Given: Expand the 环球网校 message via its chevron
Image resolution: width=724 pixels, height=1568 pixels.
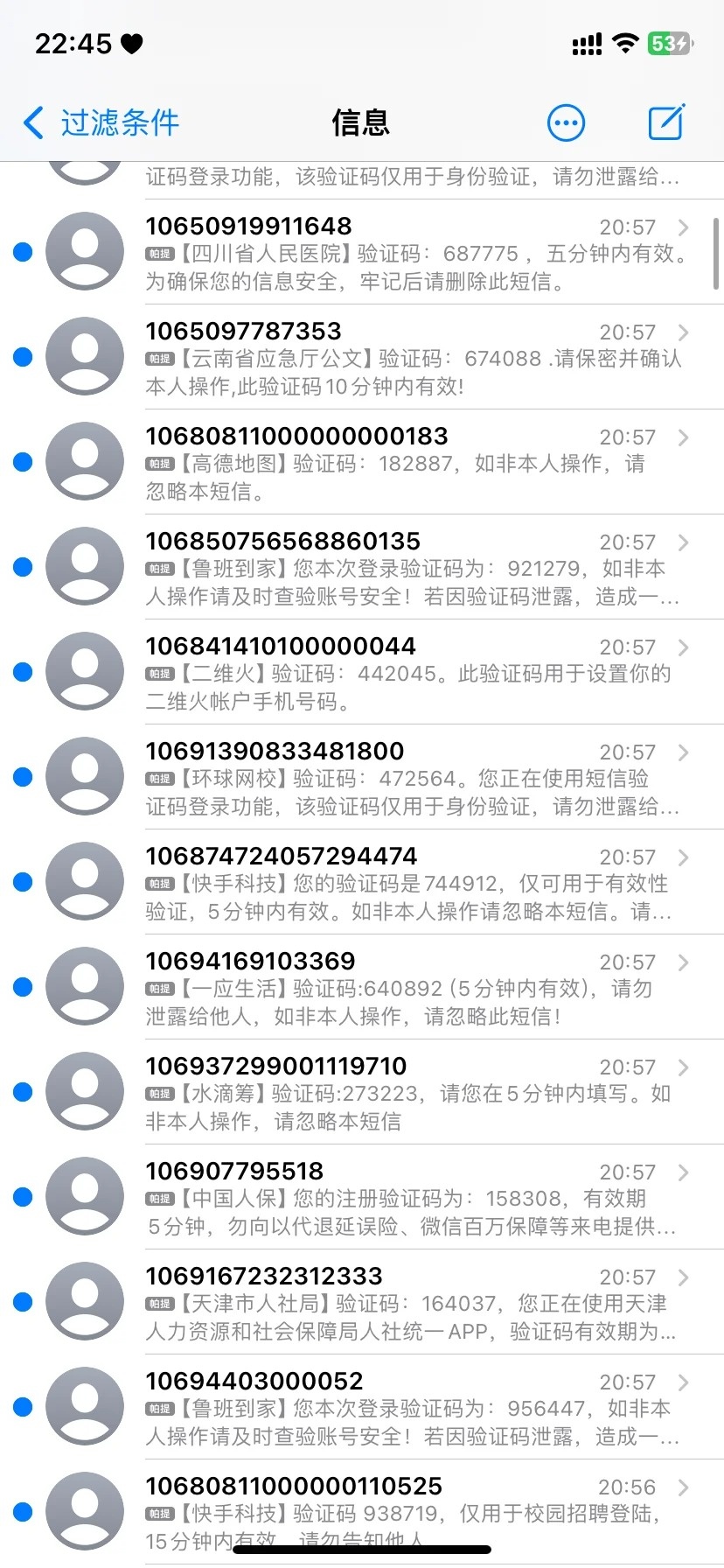Looking at the screenshot, I should click(684, 752).
